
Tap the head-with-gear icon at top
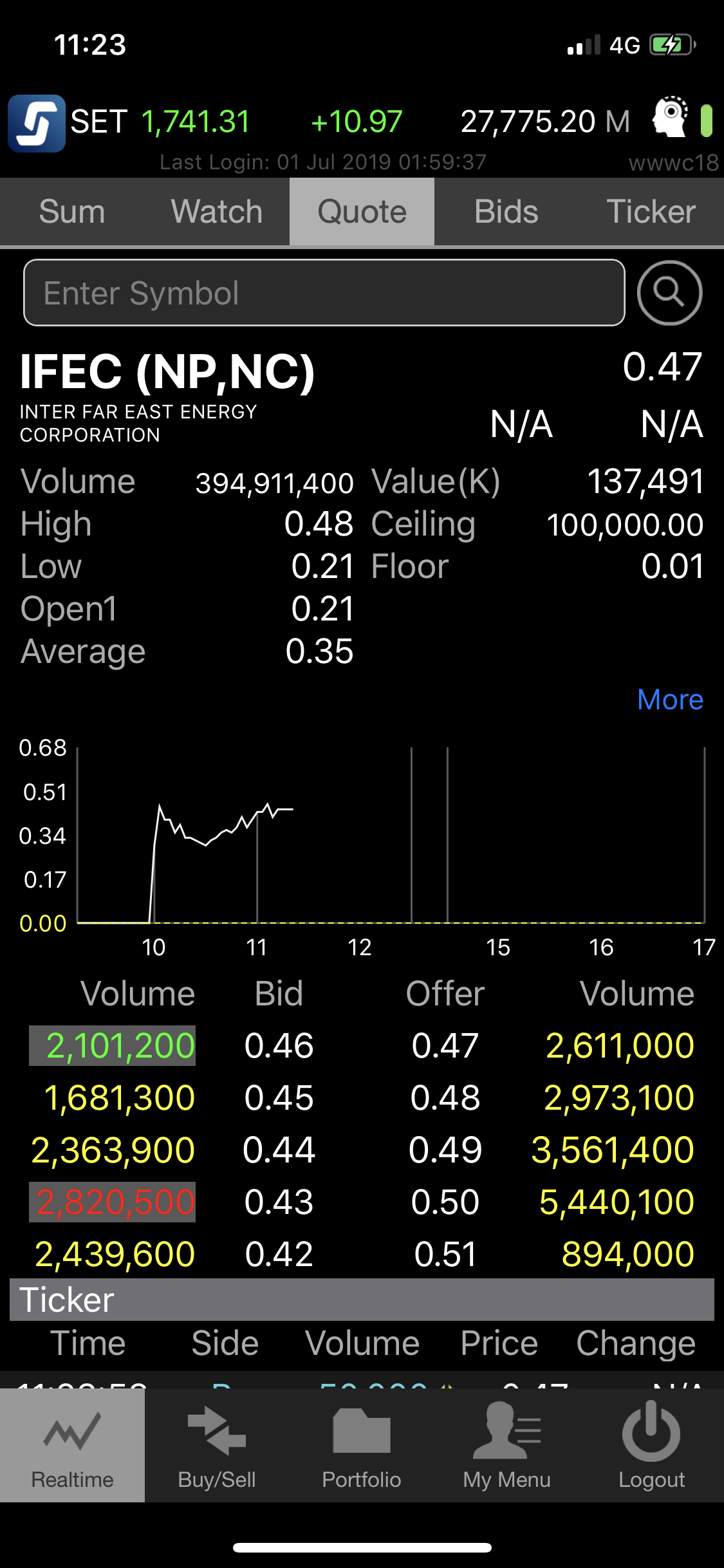click(x=670, y=118)
